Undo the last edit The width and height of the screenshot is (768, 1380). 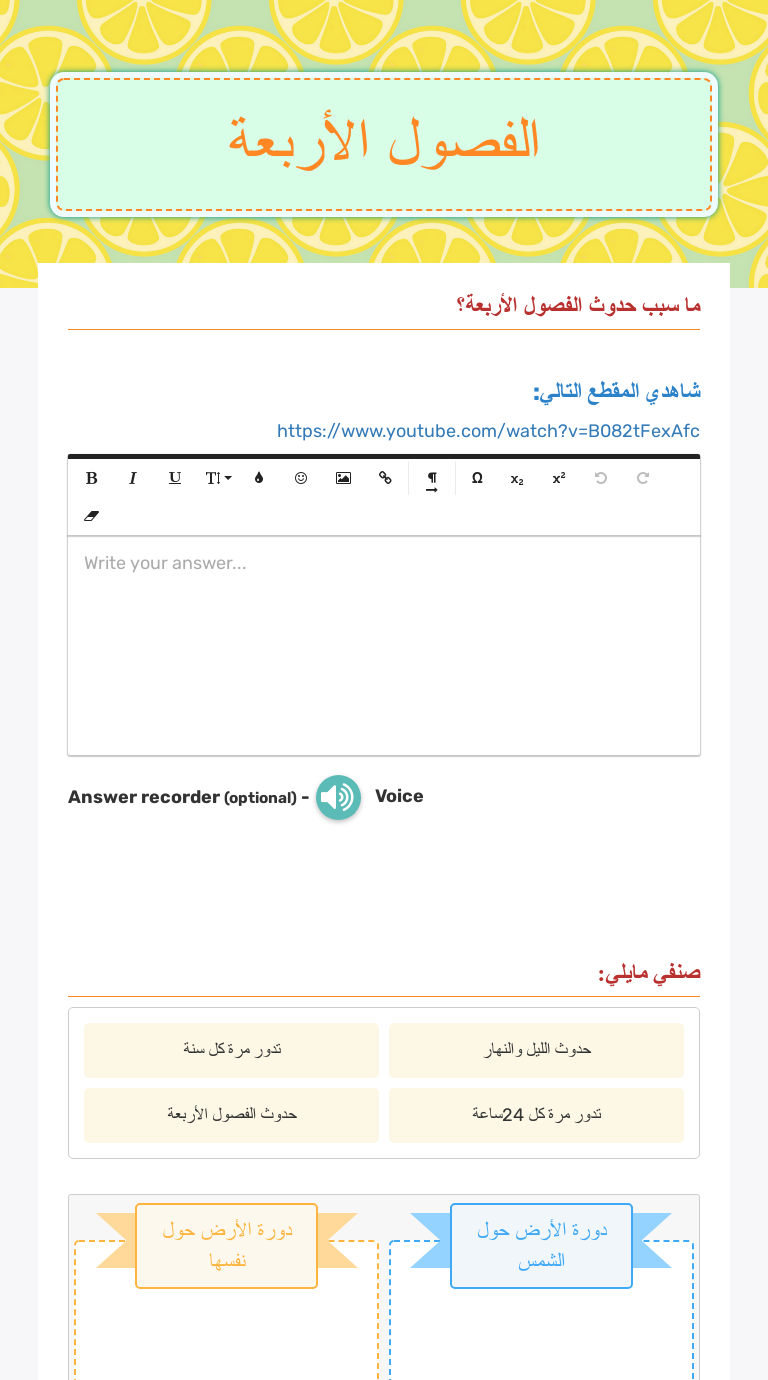[600, 478]
